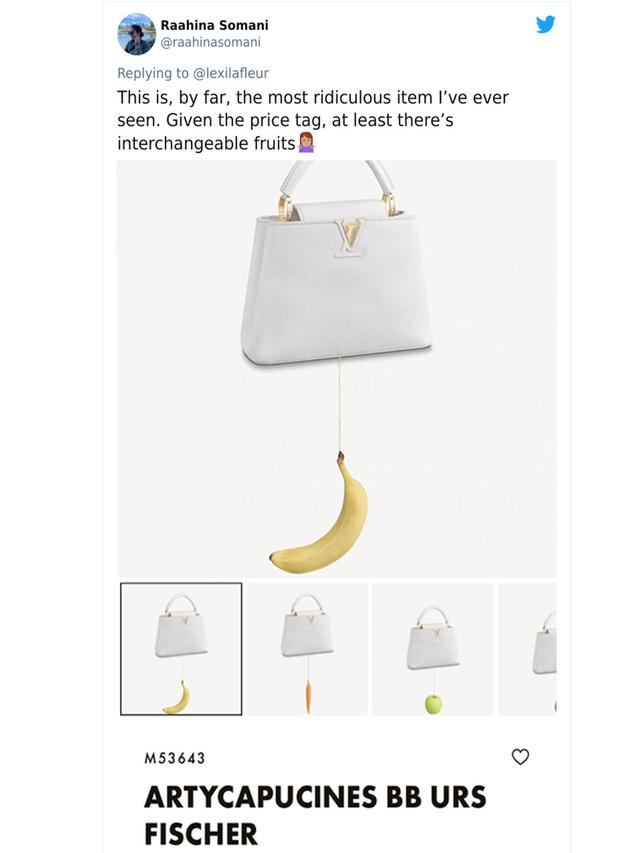Screen dimensions: 640x853
Task: Open the @lexilafleur mention link
Action: coord(231,73)
